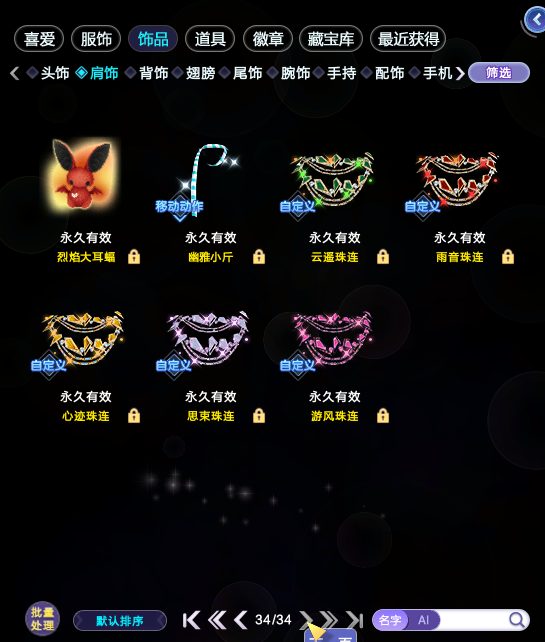The image size is (545, 642).
Task: Collapse the panel with the back arrow
Action: (x=535, y=19)
